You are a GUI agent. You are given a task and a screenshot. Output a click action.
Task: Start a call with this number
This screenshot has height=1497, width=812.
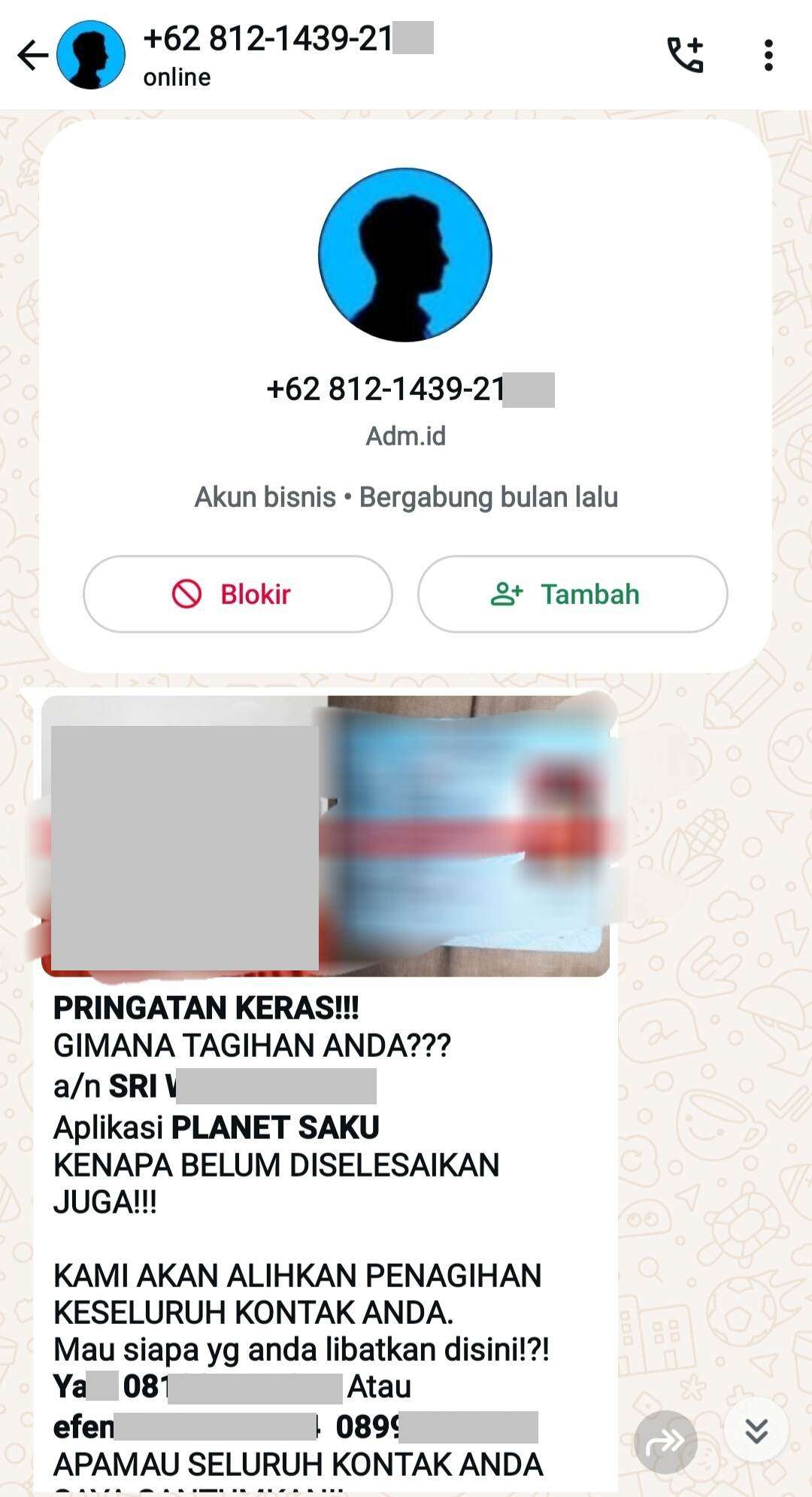(x=685, y=55)
